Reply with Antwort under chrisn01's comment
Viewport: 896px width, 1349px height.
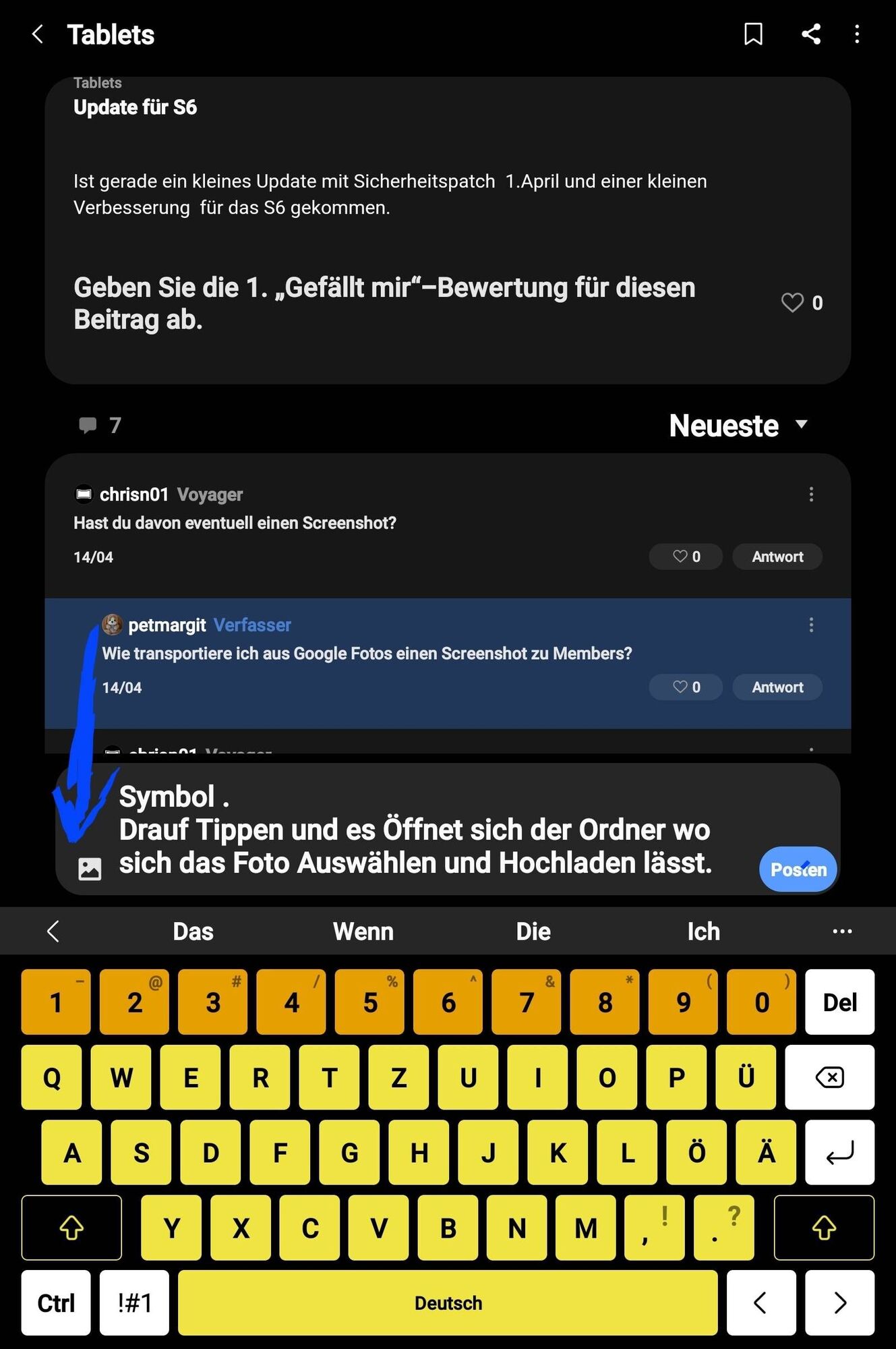coord(777,556)
